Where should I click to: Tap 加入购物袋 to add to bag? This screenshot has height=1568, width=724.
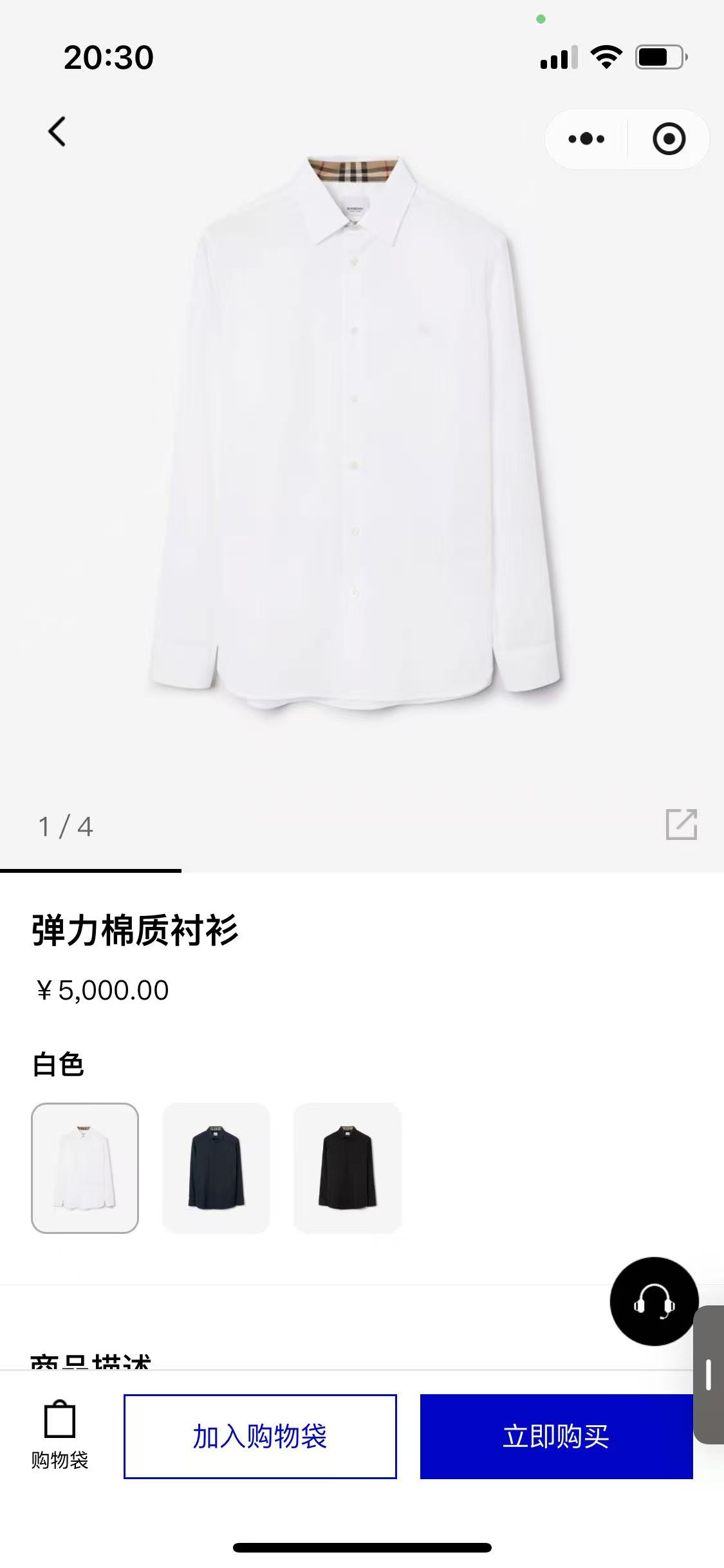pos(260,1436)
